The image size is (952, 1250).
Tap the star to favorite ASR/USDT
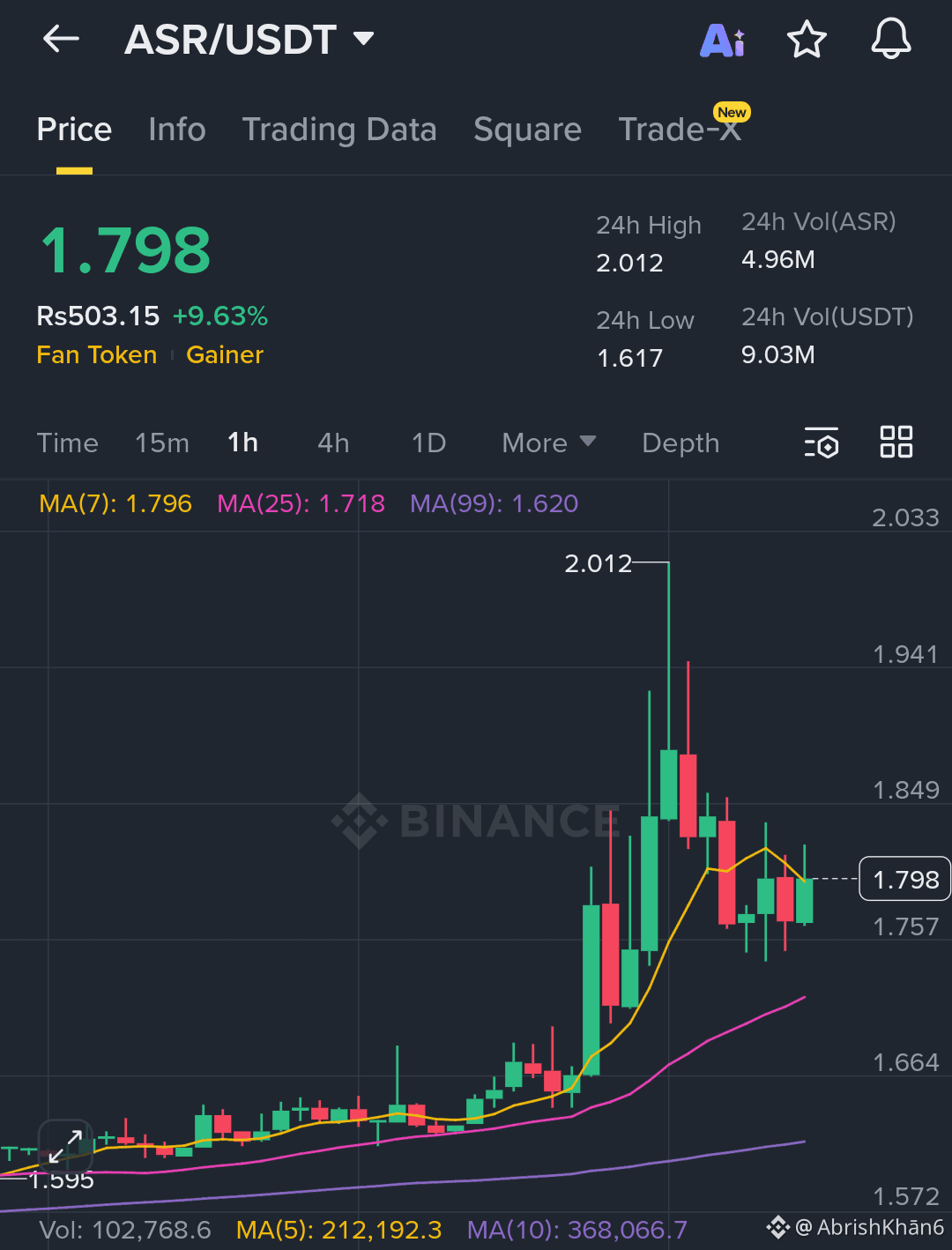point(807,39)
